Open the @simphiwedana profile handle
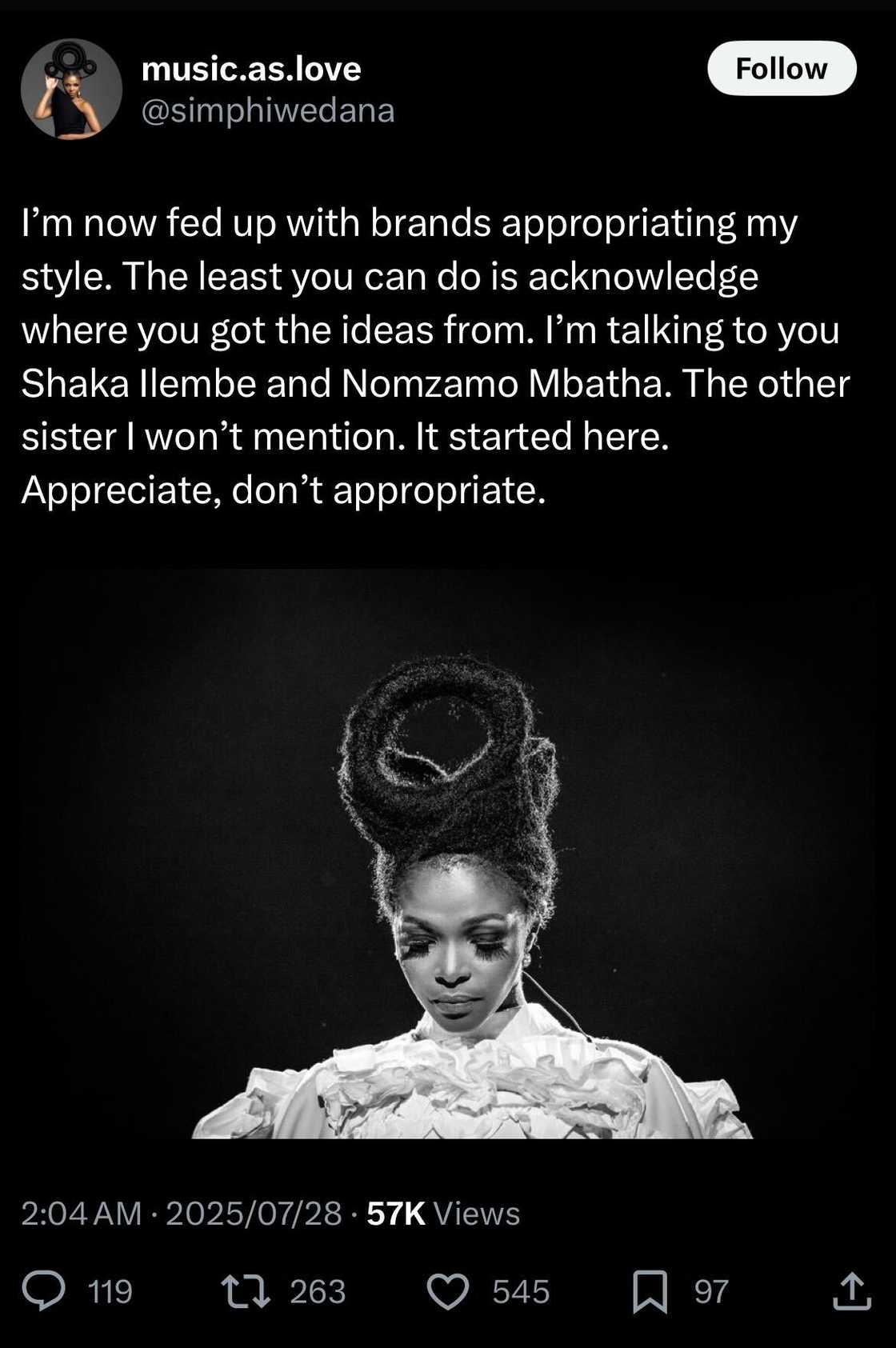This screenshot has height=1348, width=896. (267, 110)
